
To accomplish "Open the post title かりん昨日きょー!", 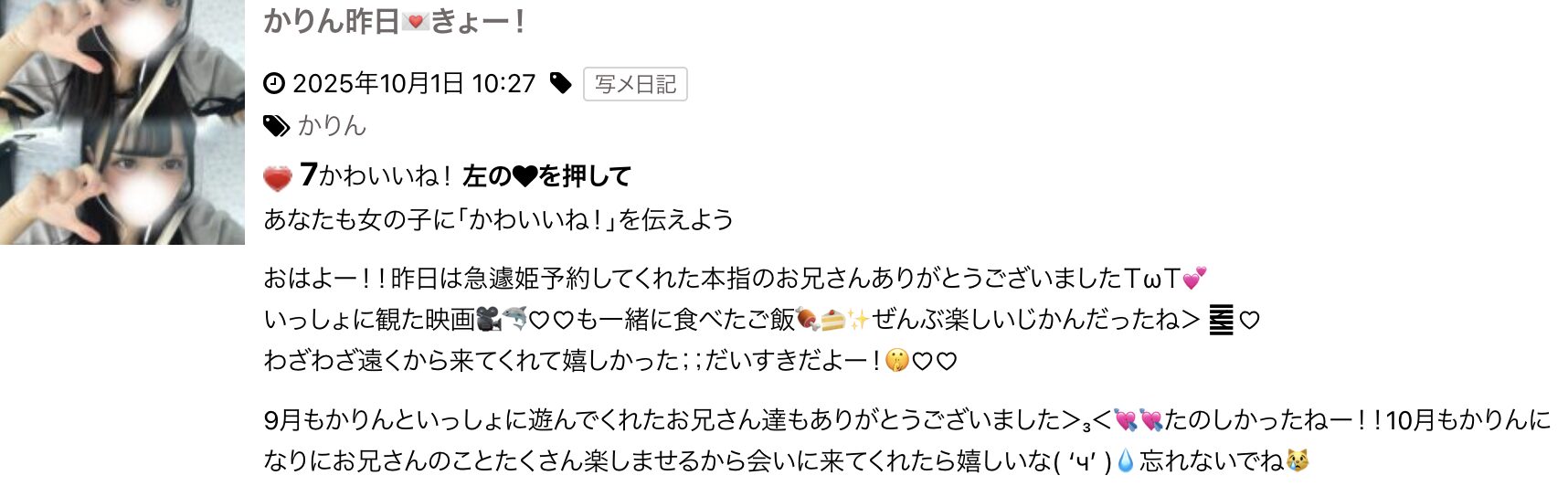I will click(395, 21).
